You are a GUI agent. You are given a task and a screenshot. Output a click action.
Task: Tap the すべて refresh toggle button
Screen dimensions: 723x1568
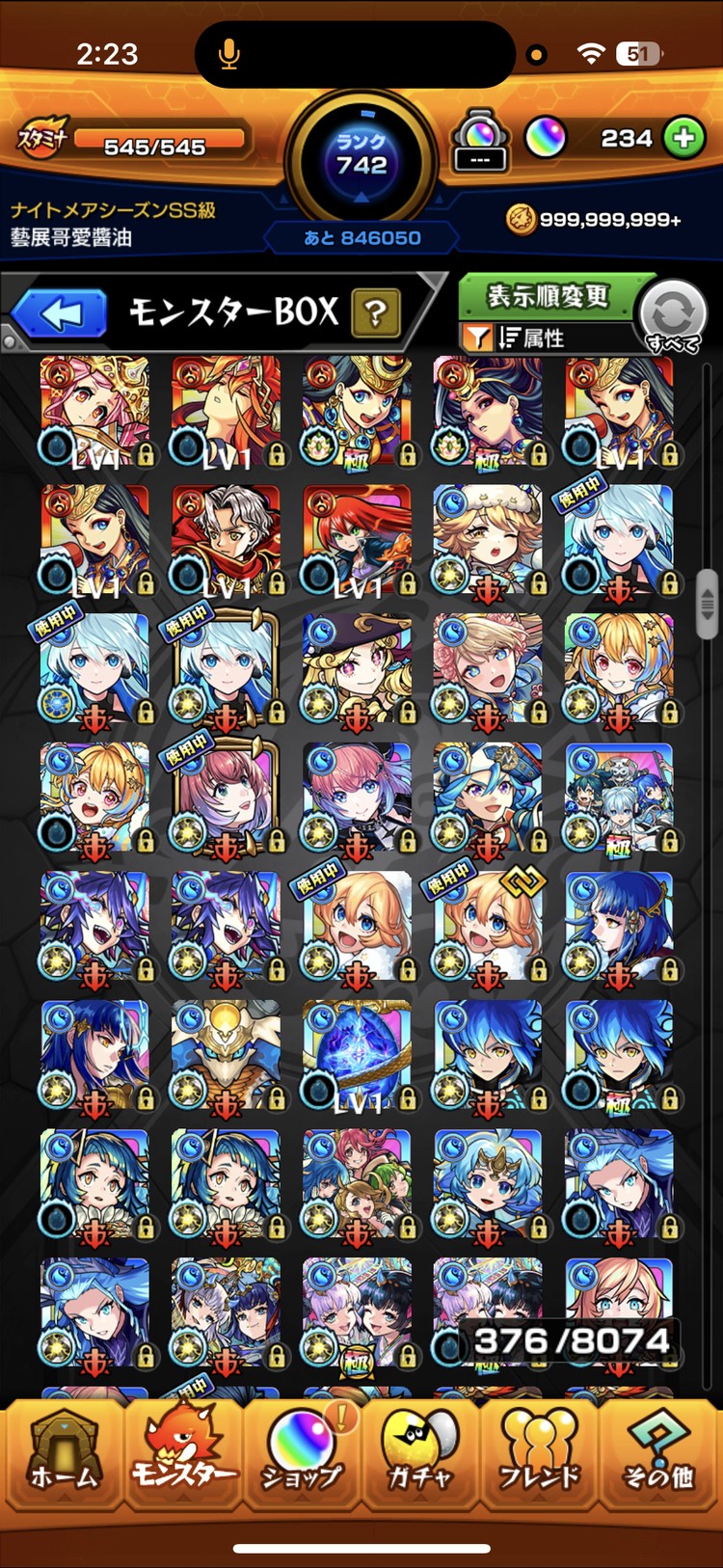point(673,314)
